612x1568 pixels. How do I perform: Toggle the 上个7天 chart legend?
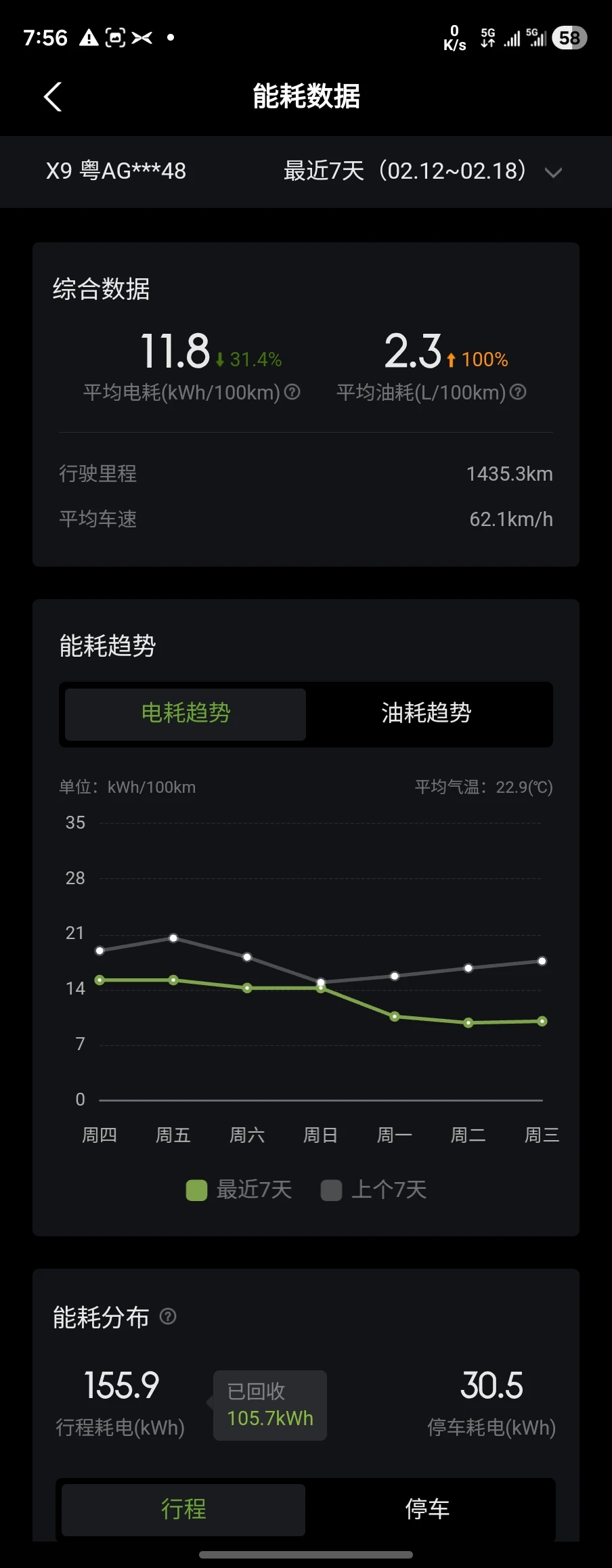point(374,1190)
